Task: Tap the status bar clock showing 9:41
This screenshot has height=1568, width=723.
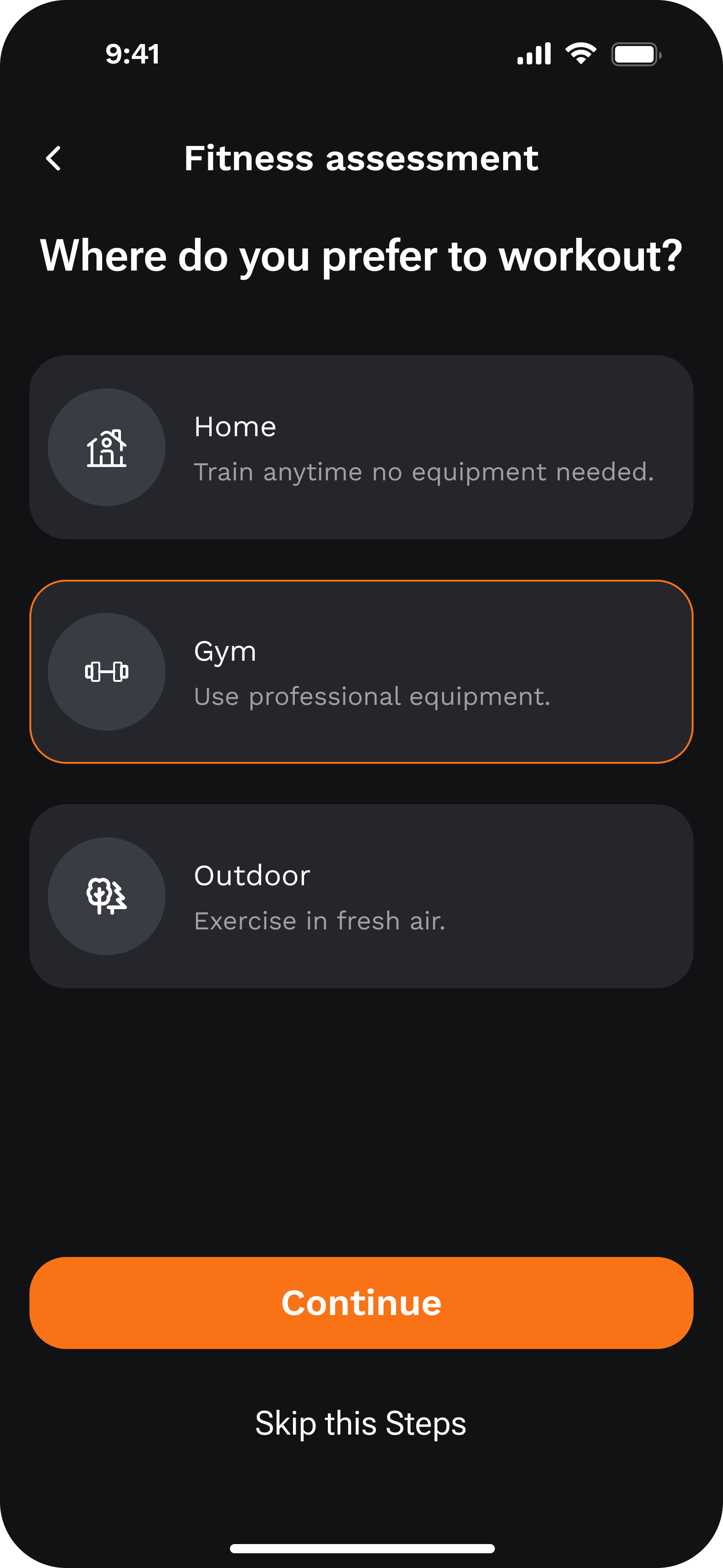Action: [132, 53]
